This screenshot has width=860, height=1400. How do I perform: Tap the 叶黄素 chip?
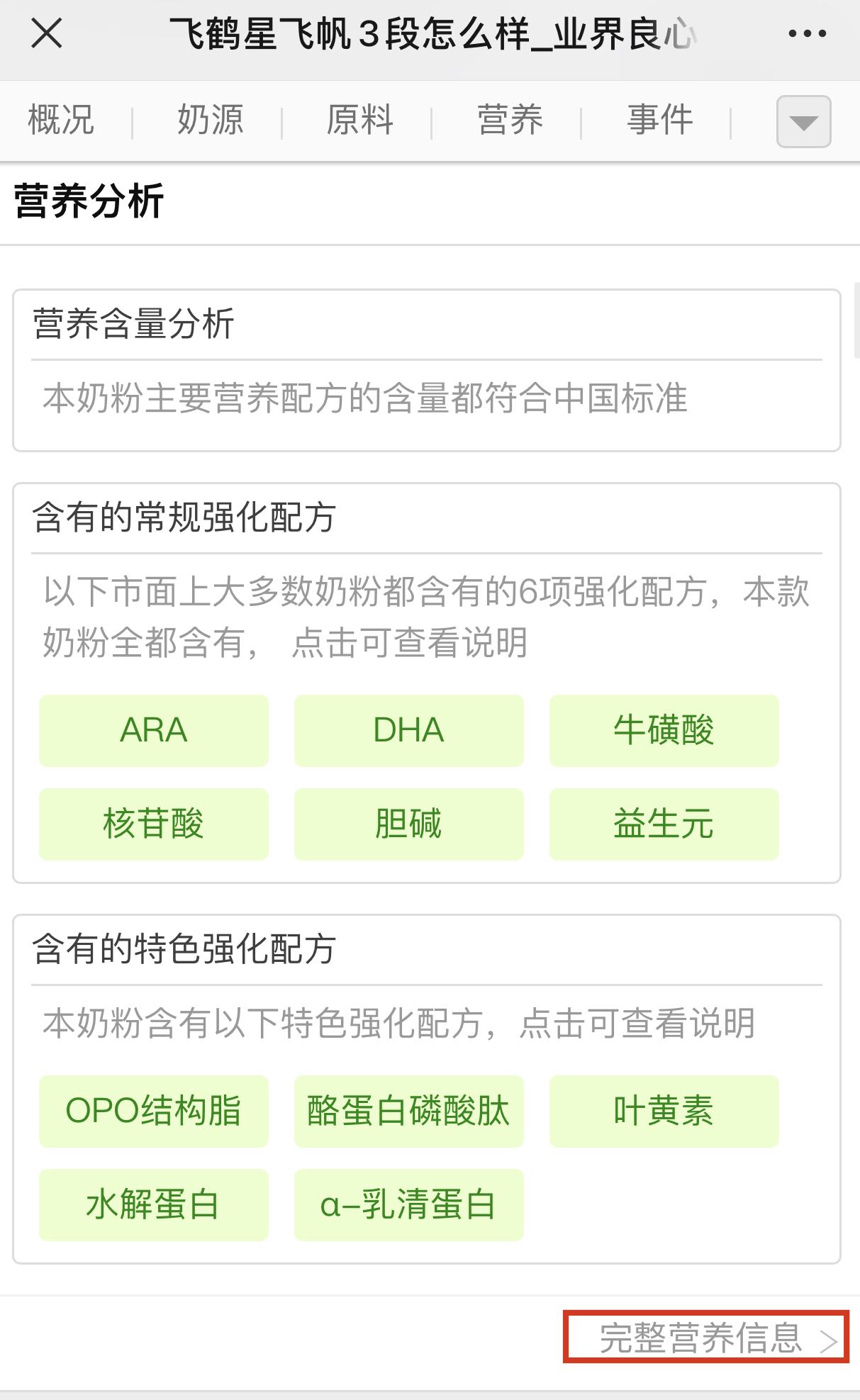(664, 1111)
